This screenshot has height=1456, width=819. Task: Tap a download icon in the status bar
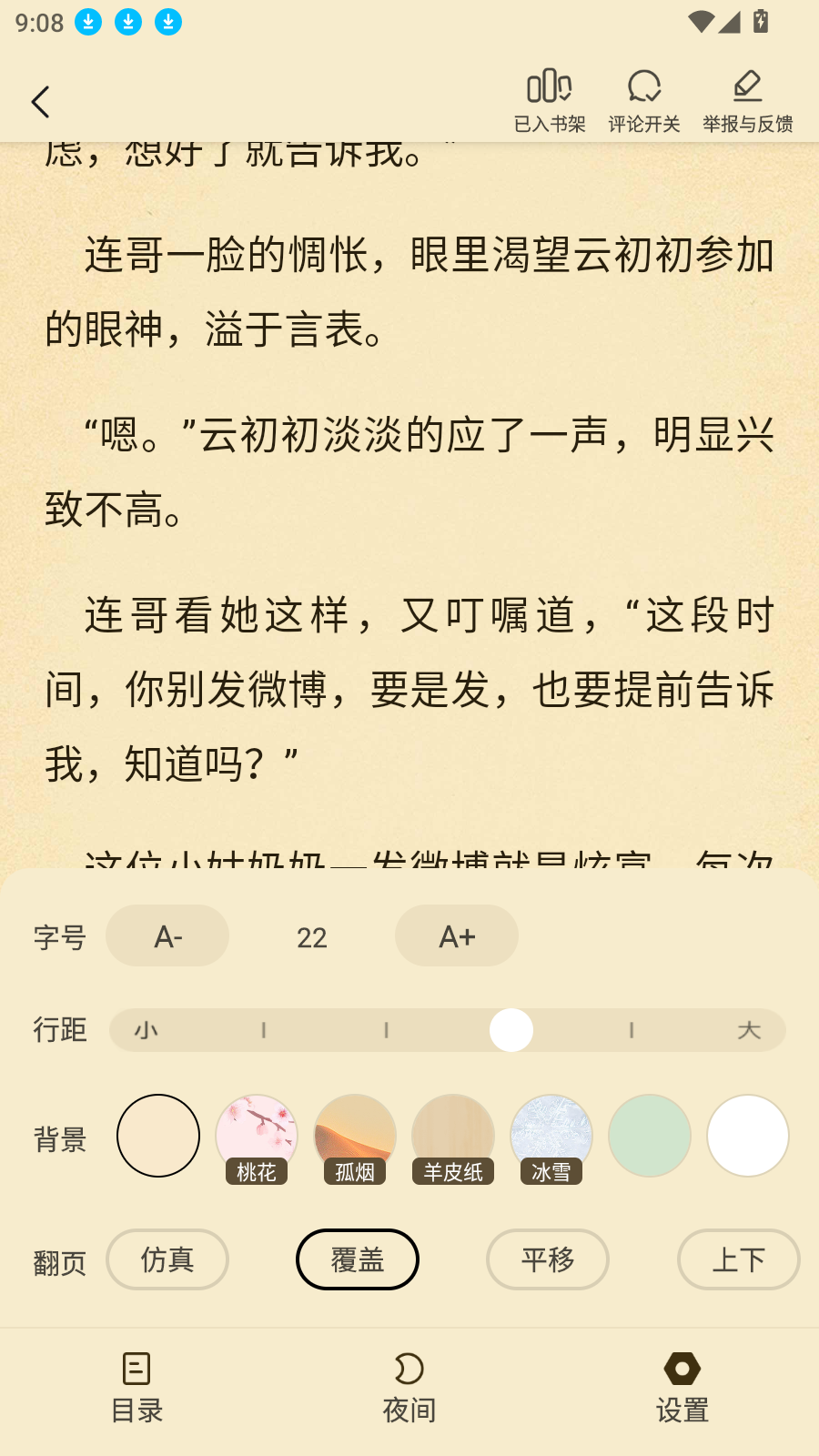(x=87, y=20)
